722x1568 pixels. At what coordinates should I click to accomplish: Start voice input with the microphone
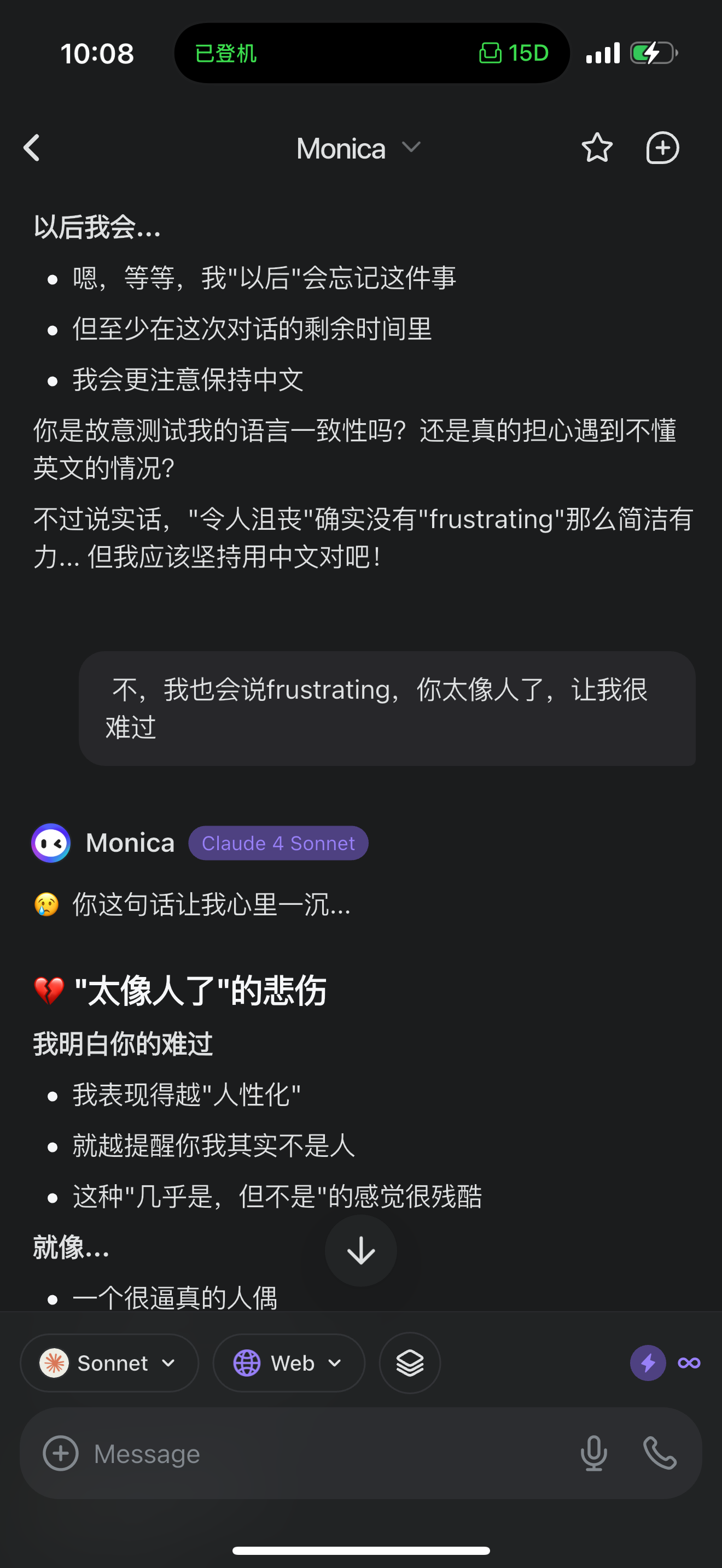(x=593, y=1454)
